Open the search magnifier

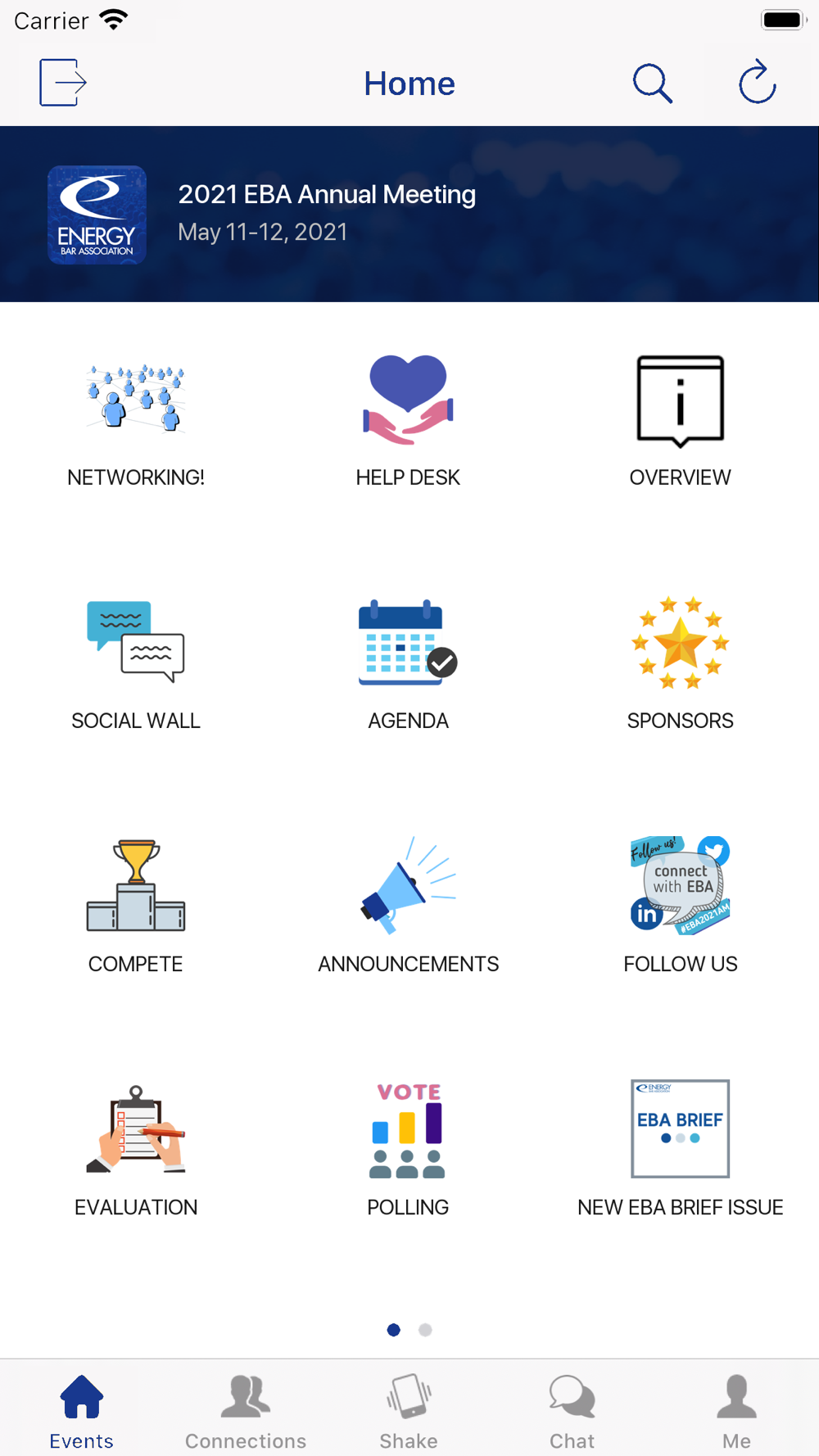tap(652, 84)
